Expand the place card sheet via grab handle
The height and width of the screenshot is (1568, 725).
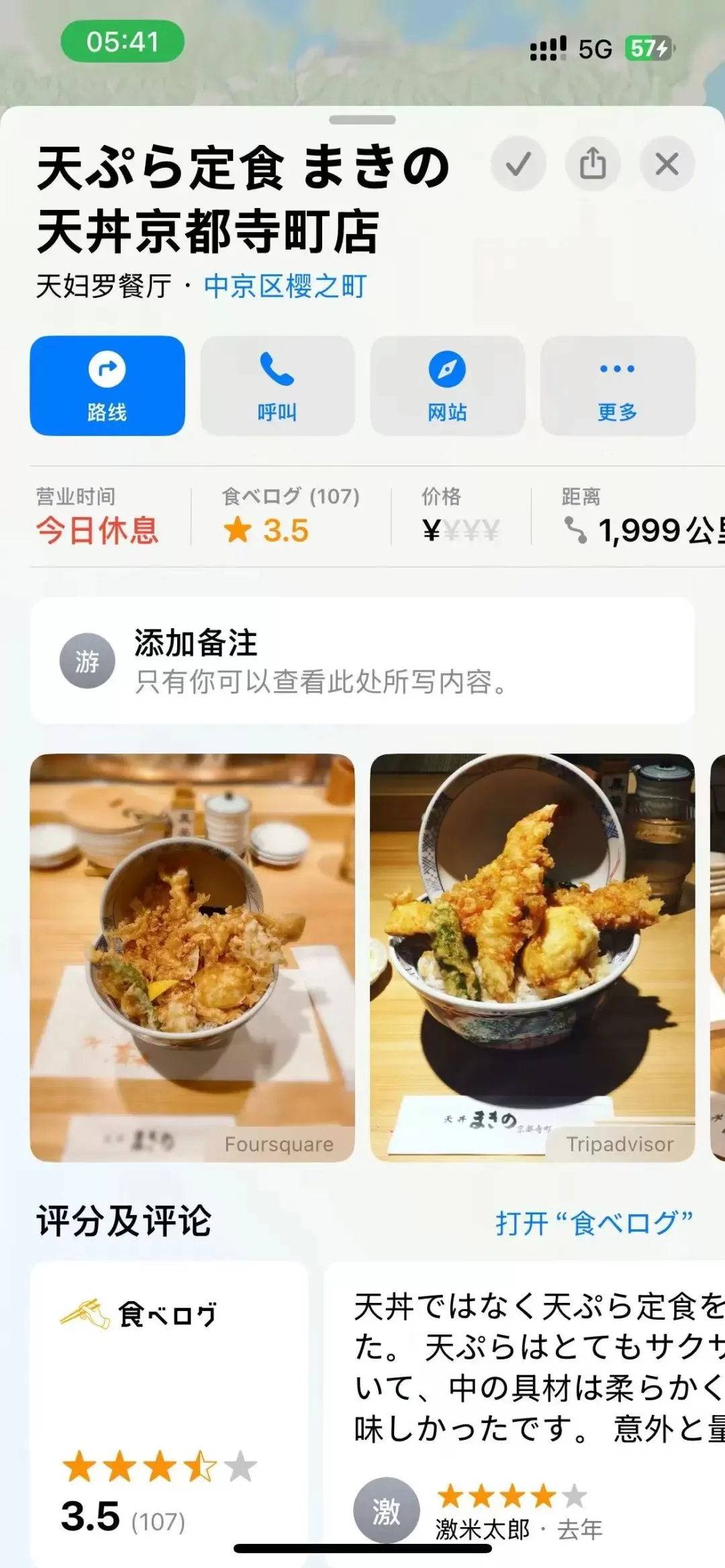(x=362, y=121)
